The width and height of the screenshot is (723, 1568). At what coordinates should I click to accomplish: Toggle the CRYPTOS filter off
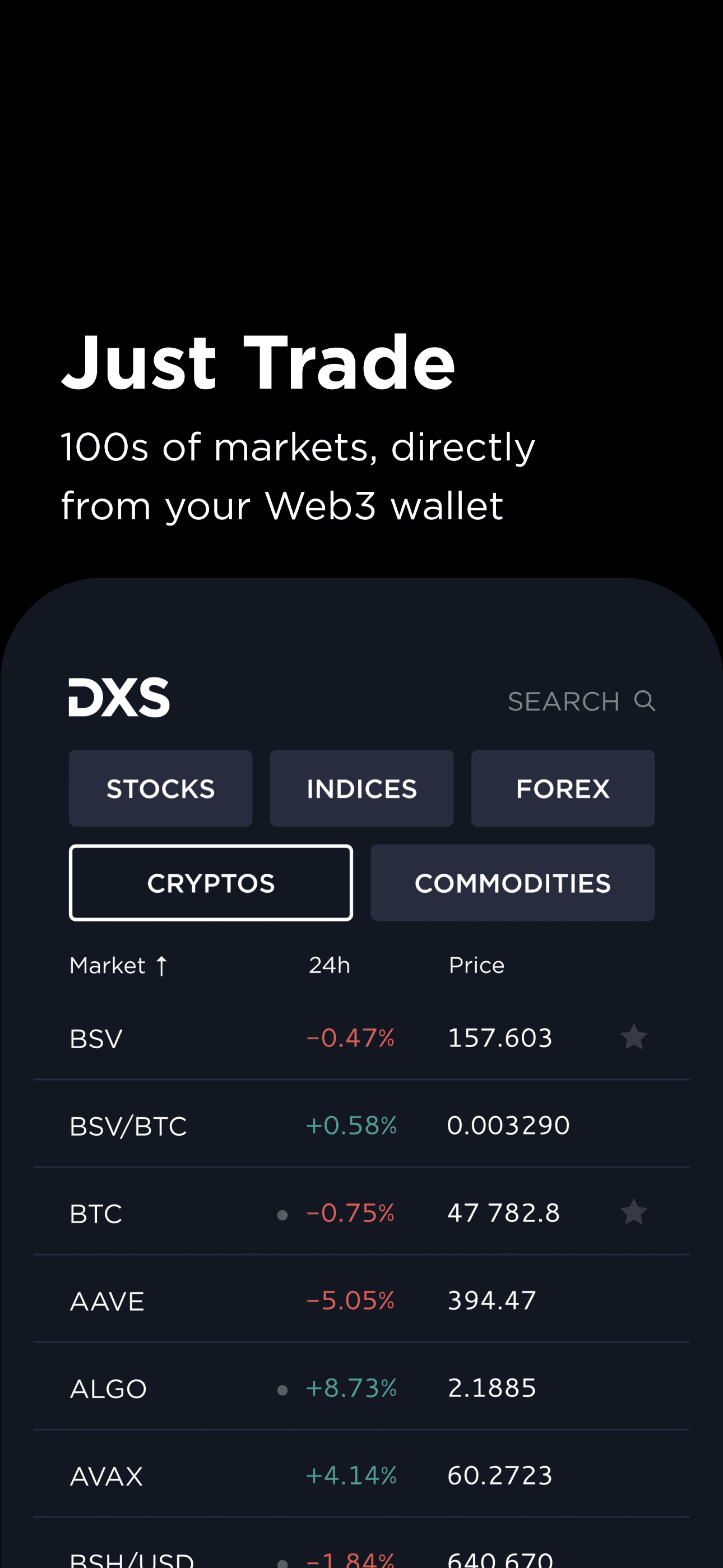pyautogui.click(x=211, y=883)
